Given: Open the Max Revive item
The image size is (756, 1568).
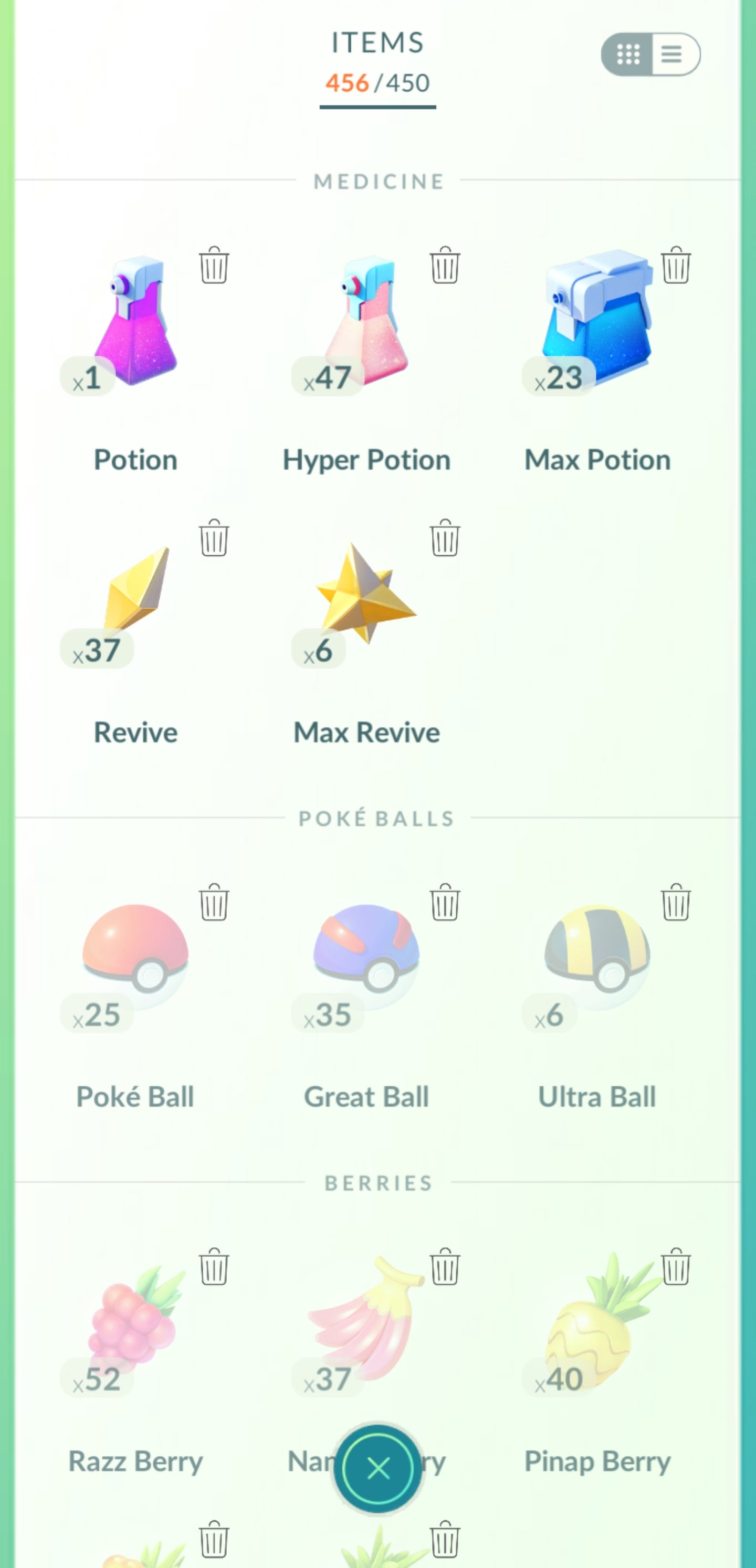Looking at the screenshot, I should click(x=366, y=594).
